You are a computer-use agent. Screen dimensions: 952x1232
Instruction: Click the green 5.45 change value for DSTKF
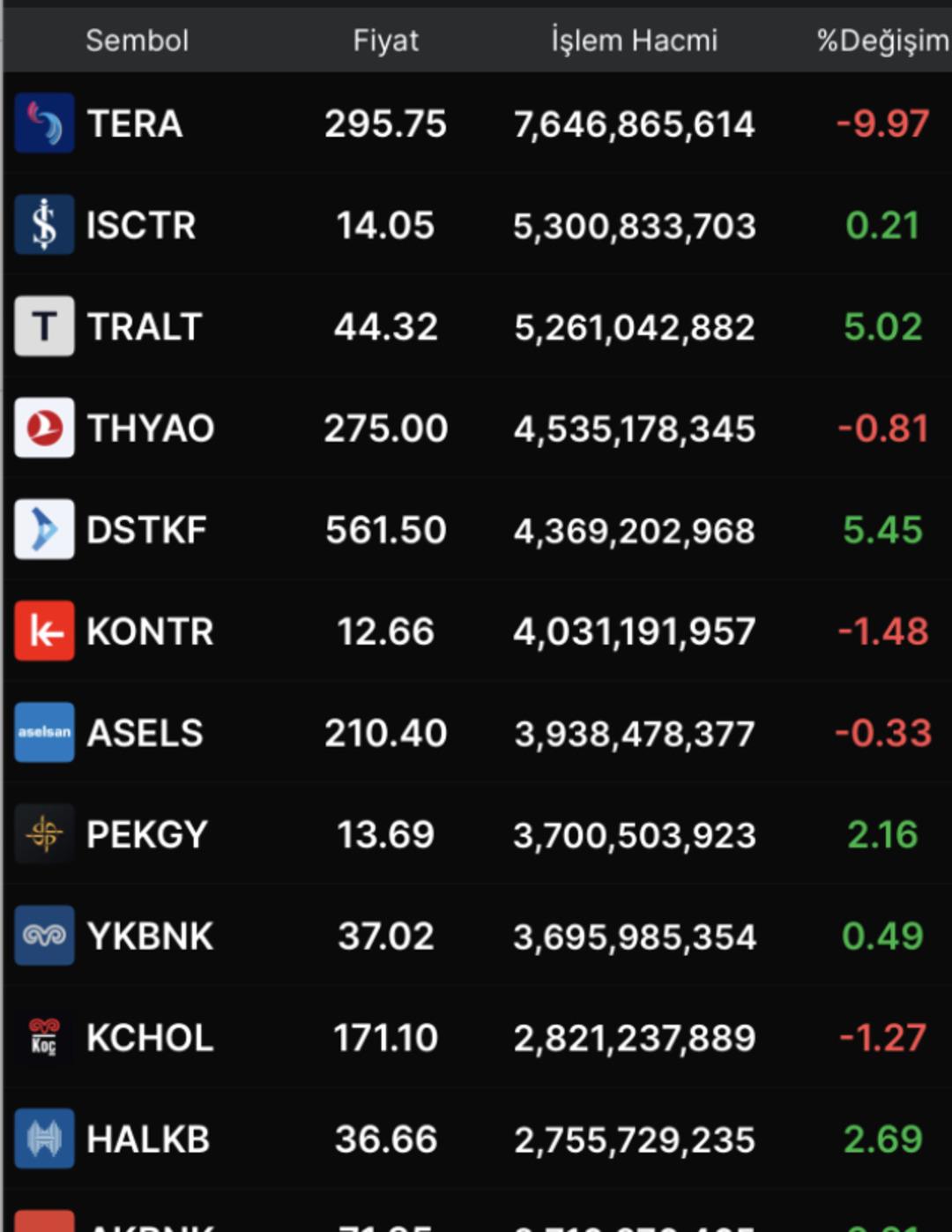click(x=882, y=529)
